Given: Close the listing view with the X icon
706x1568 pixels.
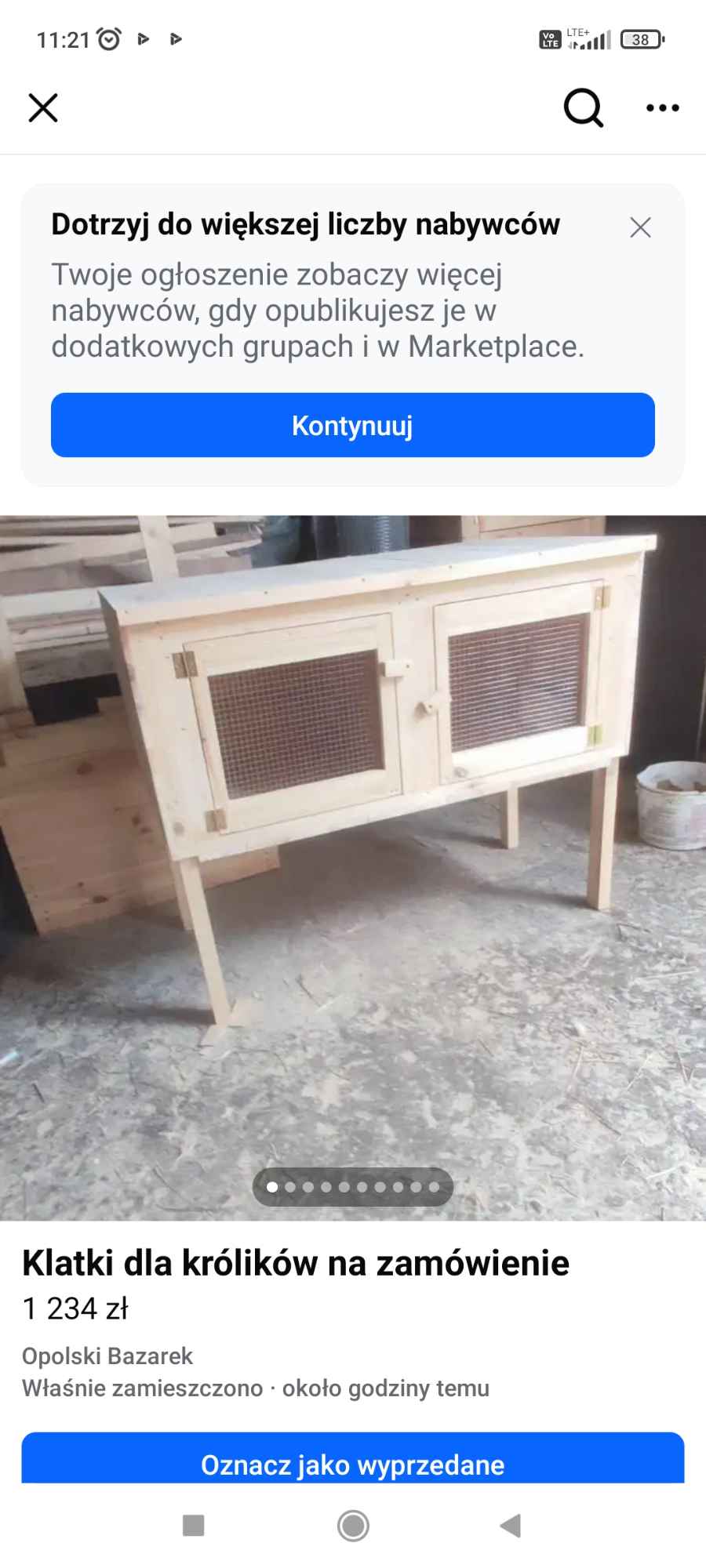Looking at the screenshot, I should coord(43,108).
